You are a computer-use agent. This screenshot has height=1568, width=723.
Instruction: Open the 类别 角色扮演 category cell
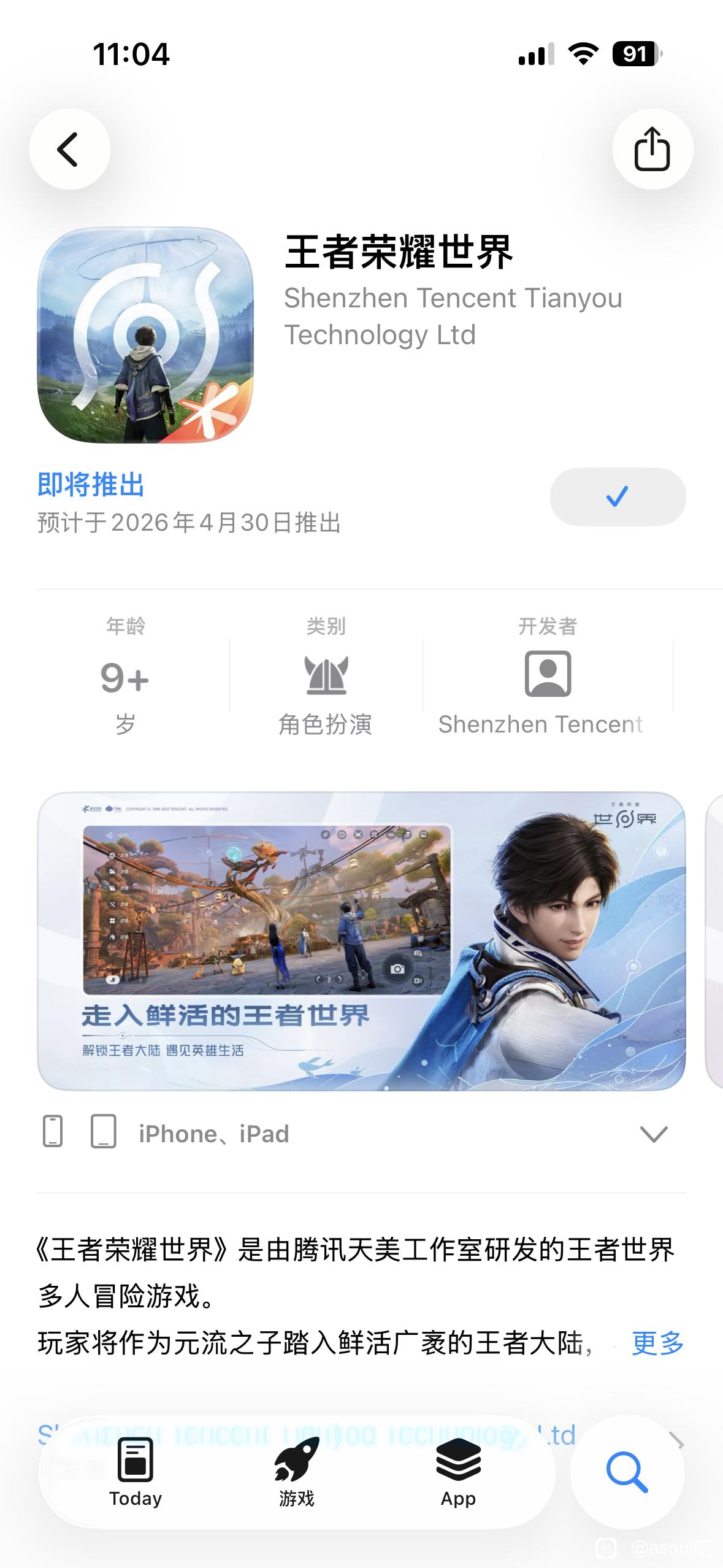click(x=326, y=676)
